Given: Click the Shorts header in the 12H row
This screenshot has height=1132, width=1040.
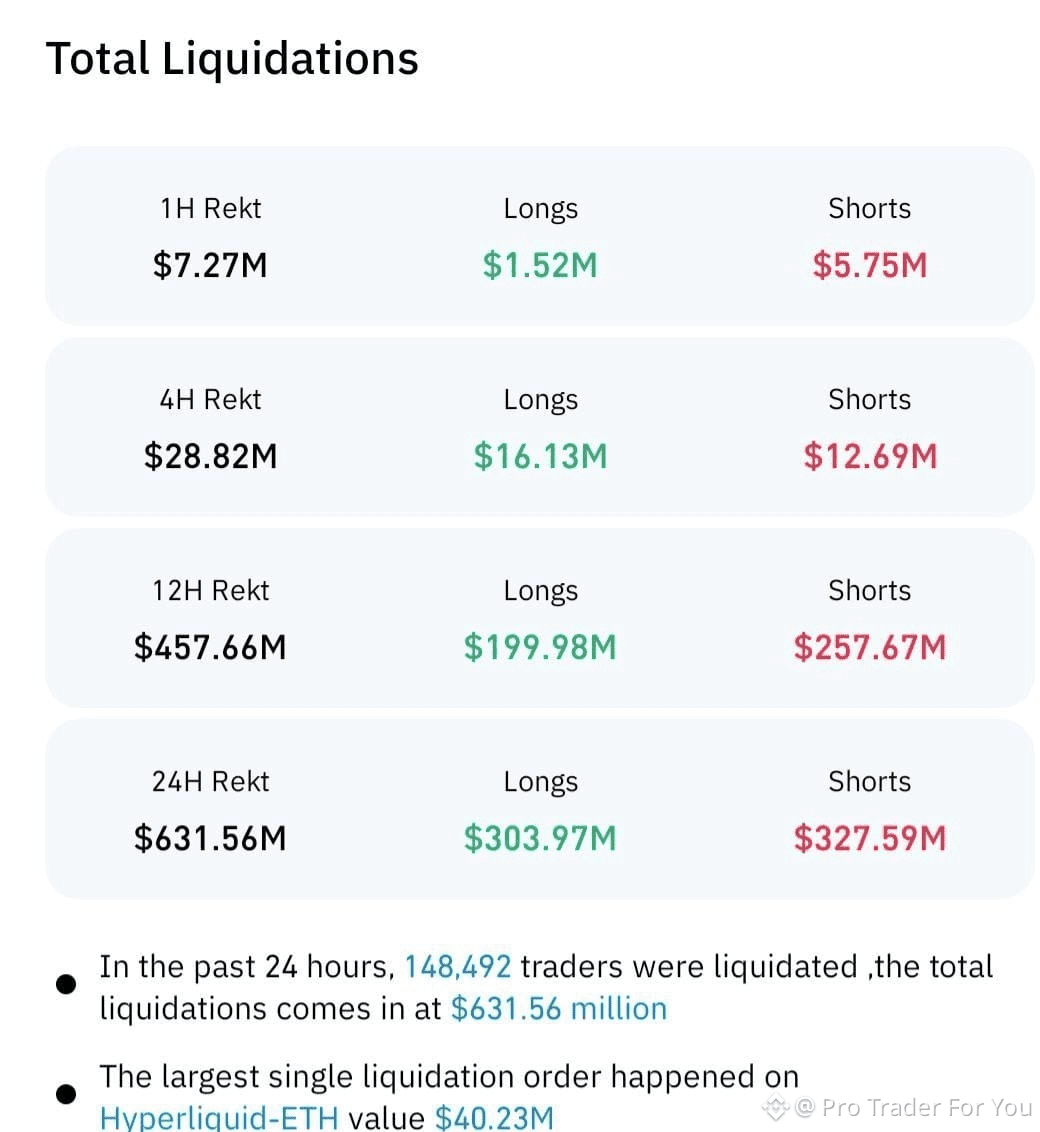Looking at the screenshot, I should tap(869, 590).
